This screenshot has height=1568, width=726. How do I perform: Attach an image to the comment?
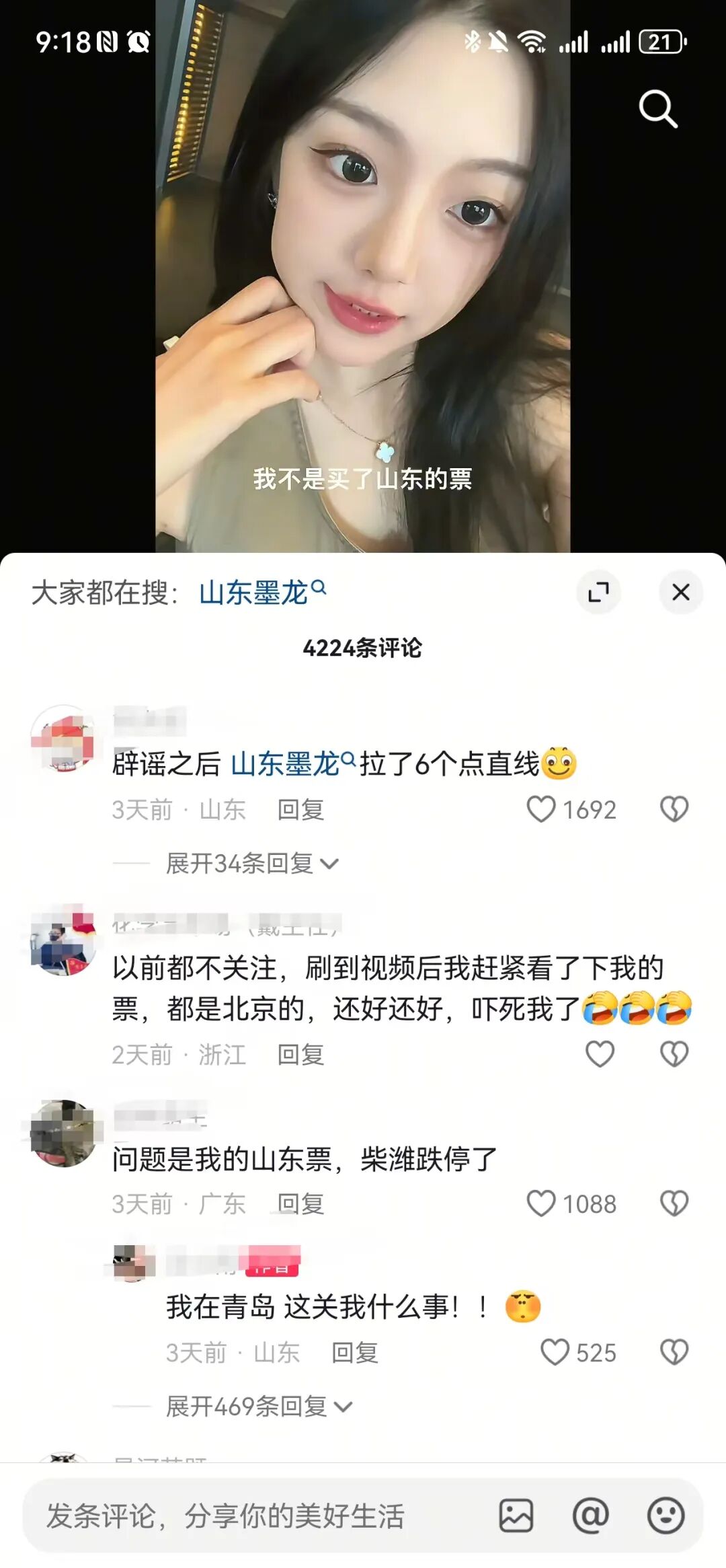[x=516, y=1516]
